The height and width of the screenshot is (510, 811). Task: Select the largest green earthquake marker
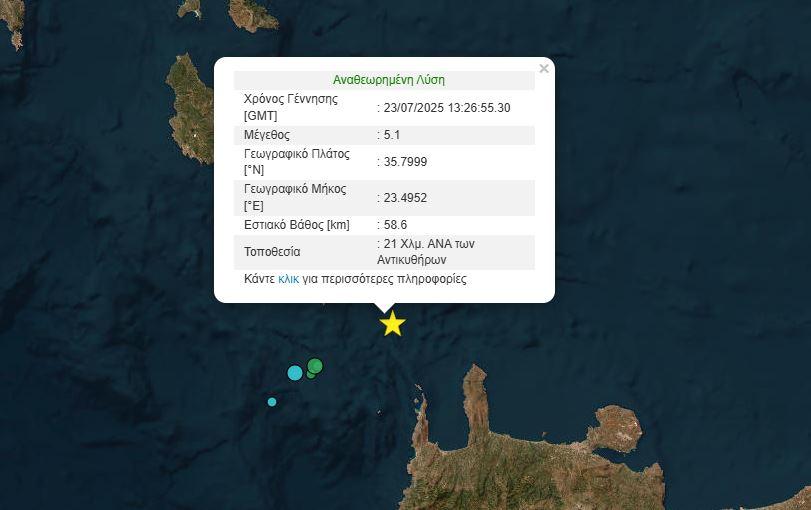pyautogui.click(x=316, y=365)
